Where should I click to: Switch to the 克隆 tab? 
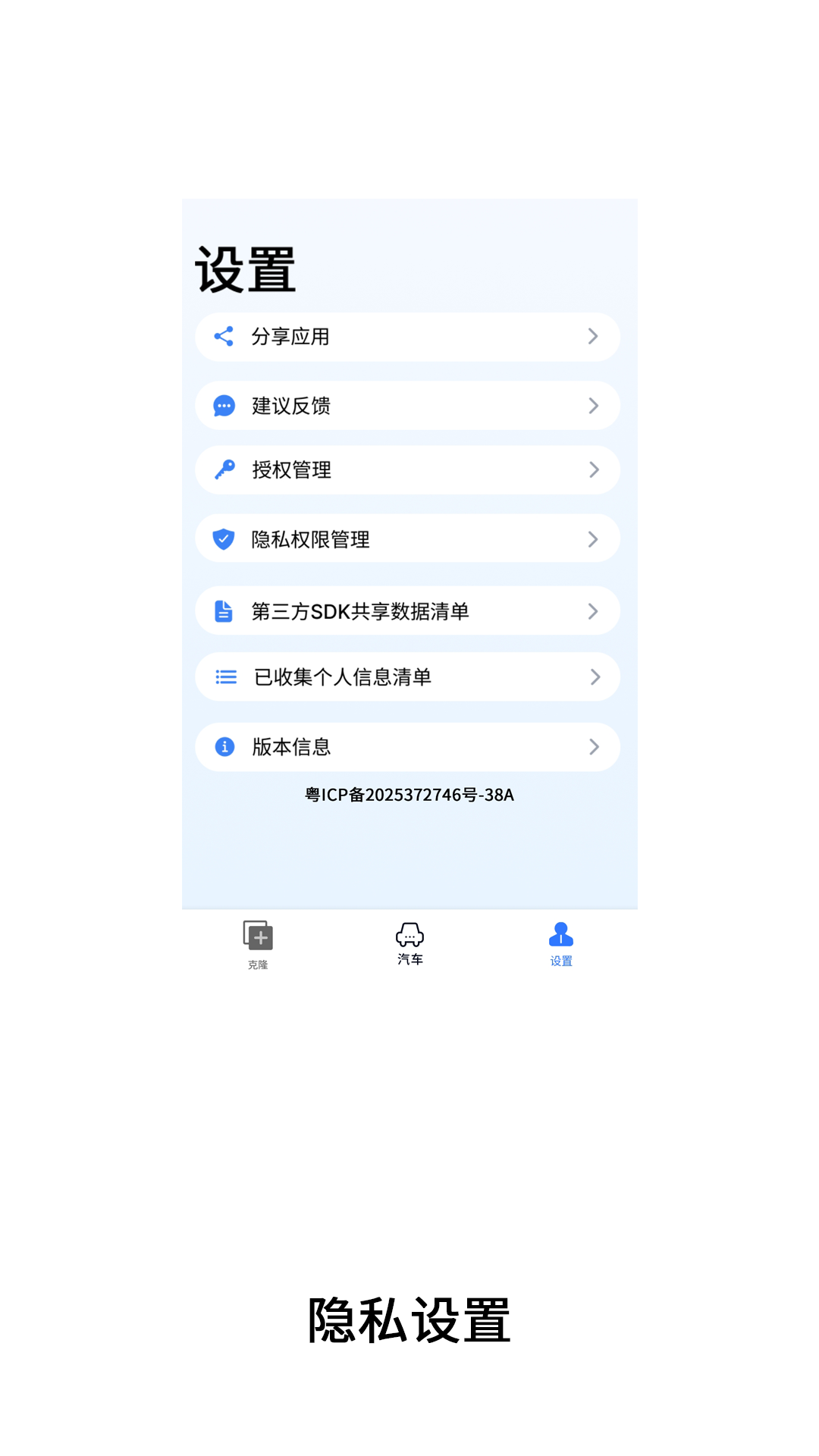(259, 943)
